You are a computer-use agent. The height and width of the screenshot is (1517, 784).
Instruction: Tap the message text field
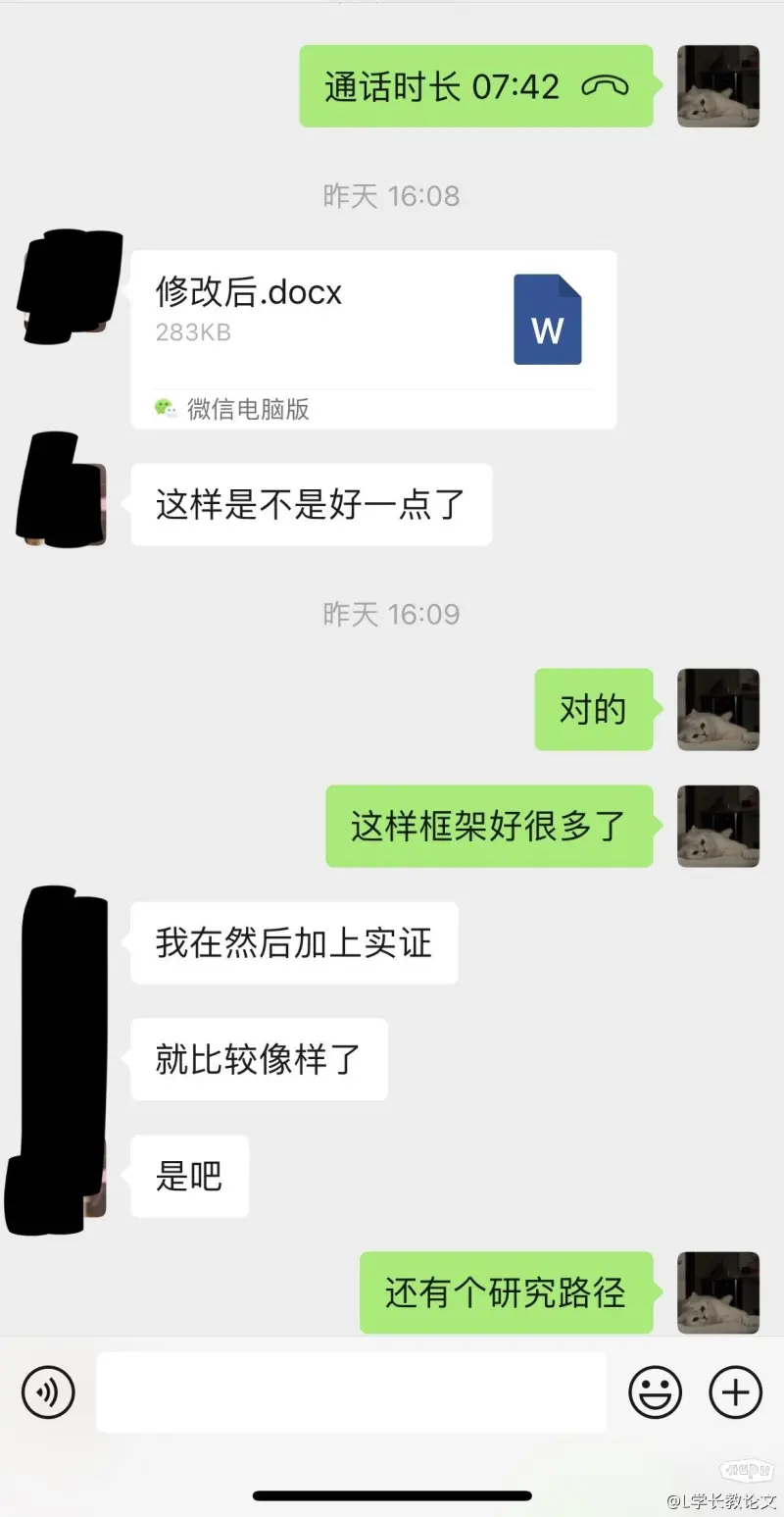(351, 1391)
